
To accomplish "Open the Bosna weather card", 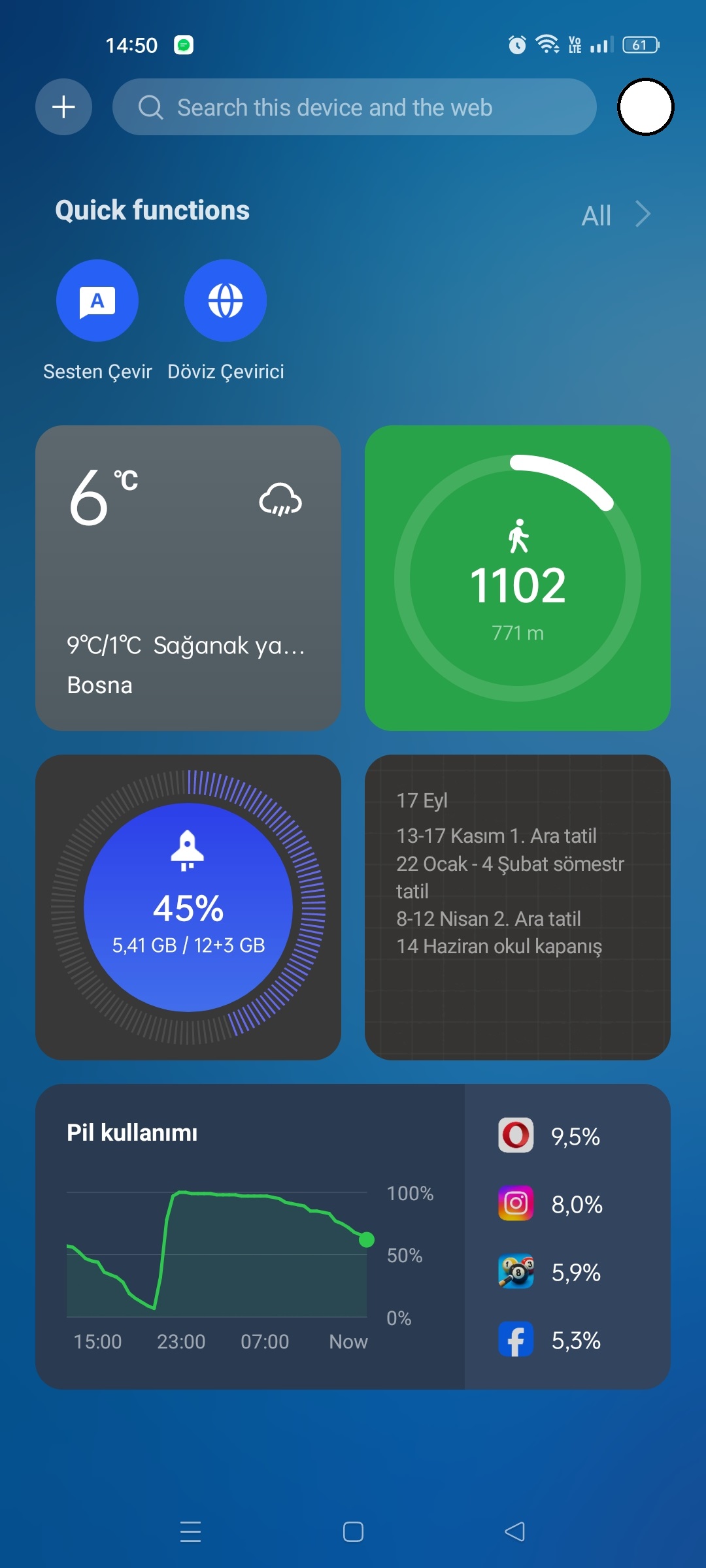I will 188,578.
